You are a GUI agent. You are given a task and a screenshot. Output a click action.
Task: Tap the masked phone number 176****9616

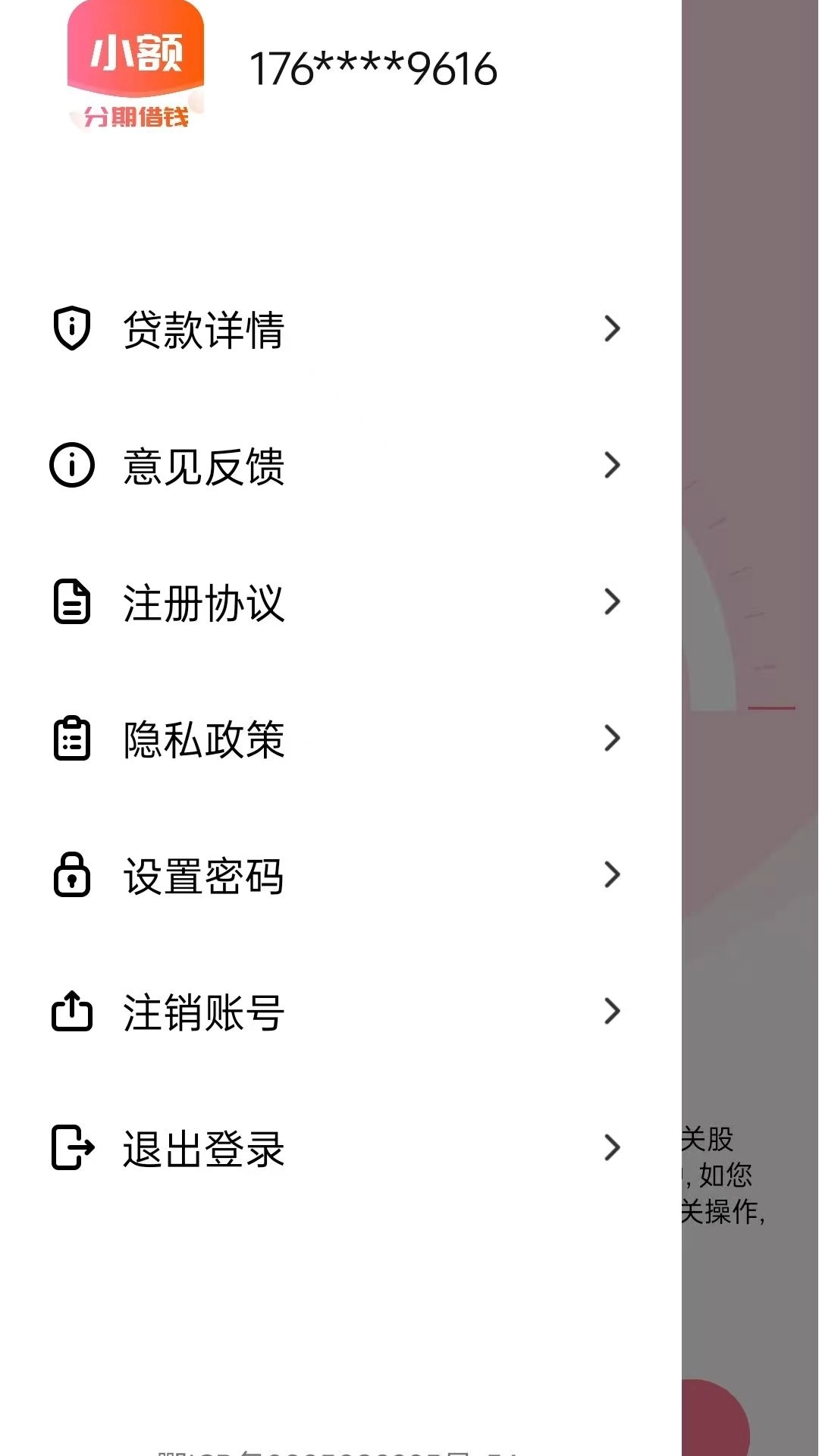(375, 68)
